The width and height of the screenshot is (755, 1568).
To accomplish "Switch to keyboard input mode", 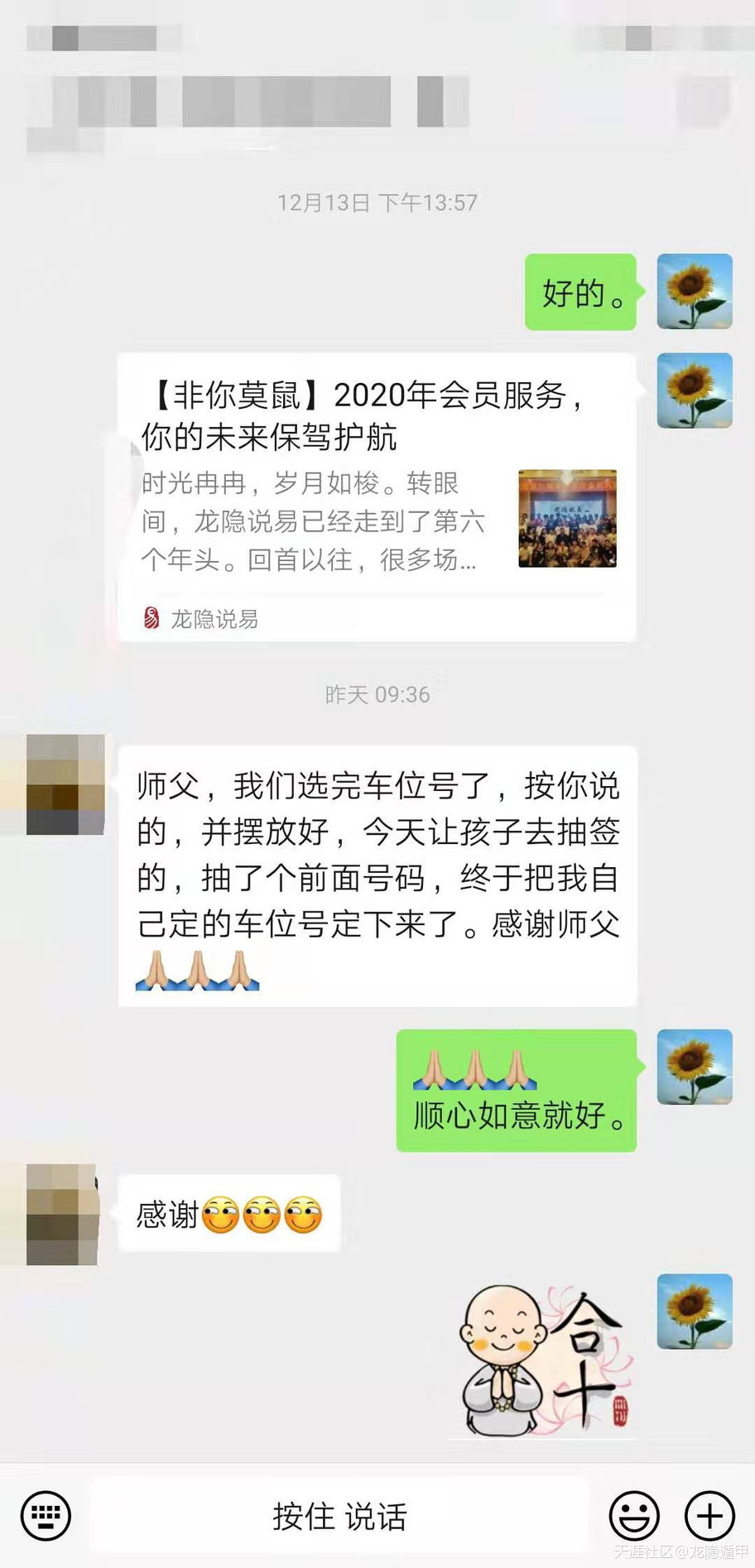I will [x=46, y=1516].
